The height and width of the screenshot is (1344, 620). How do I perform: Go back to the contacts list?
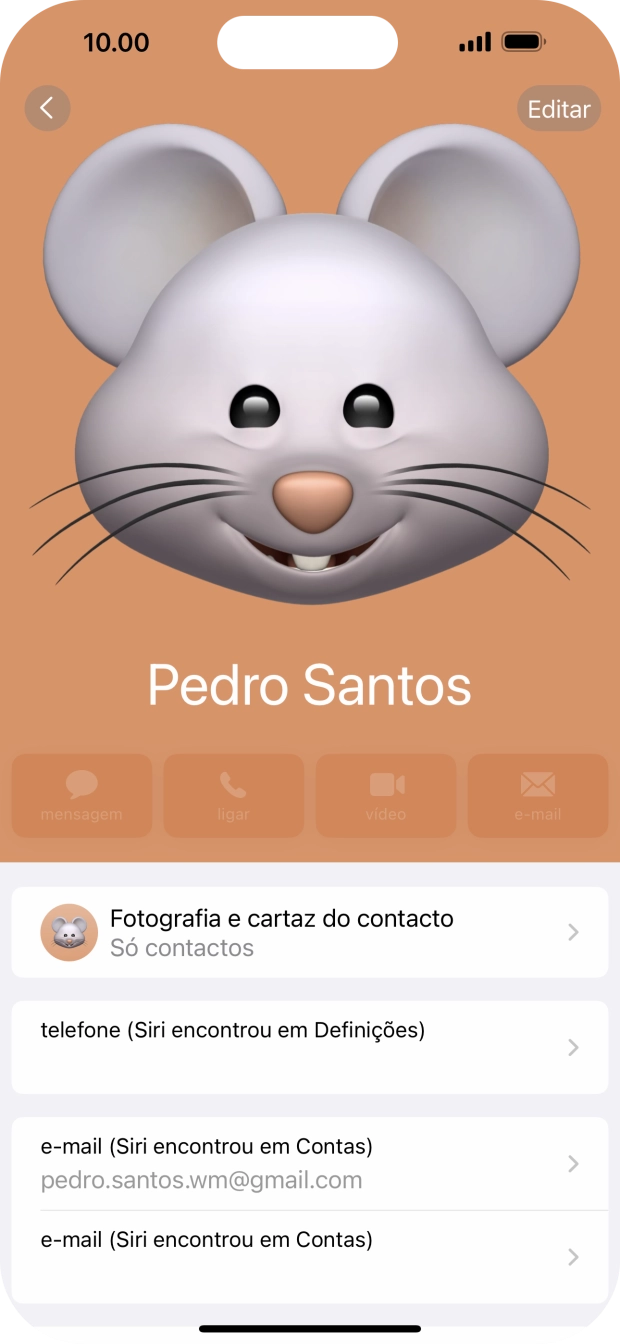pos(47,108)
